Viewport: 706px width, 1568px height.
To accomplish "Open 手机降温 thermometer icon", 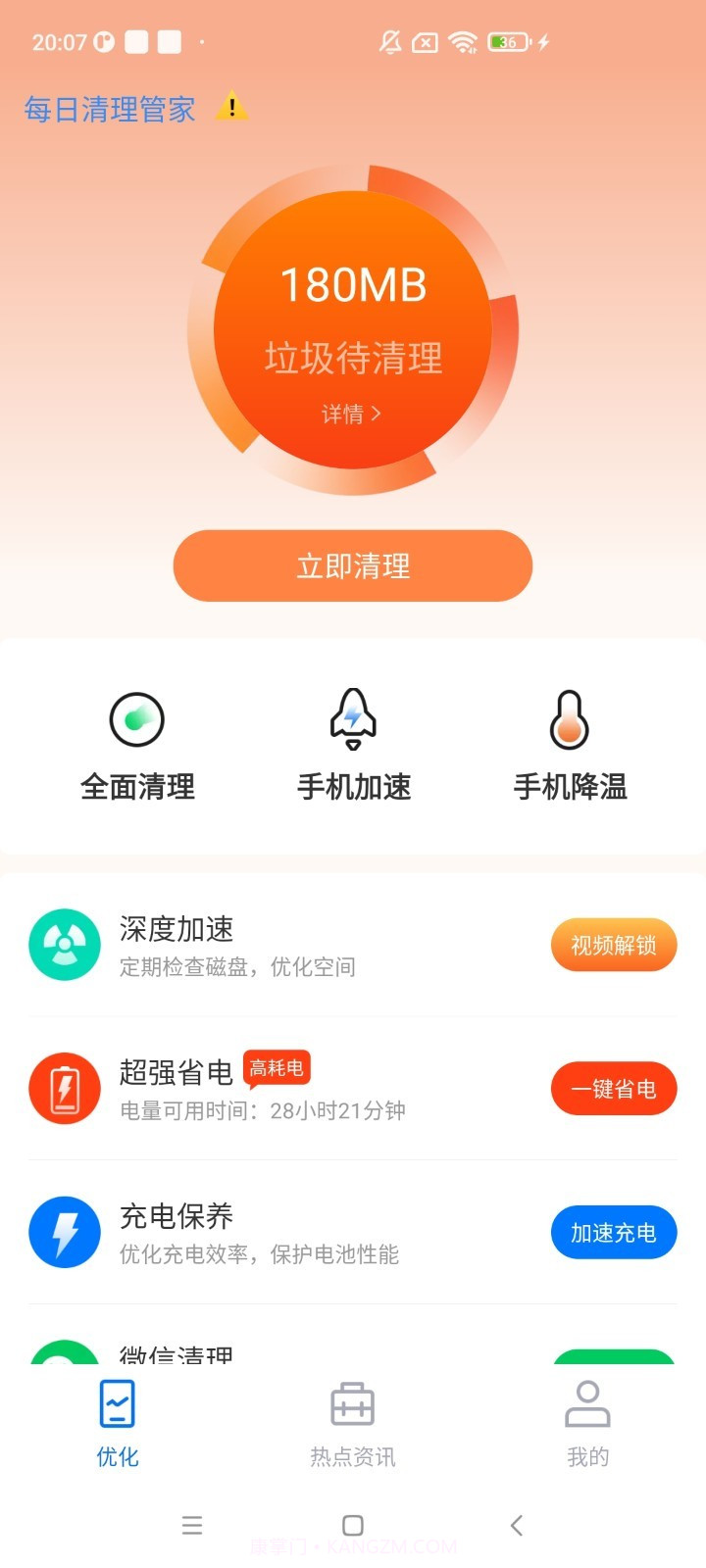I will [x=569, y=718].
